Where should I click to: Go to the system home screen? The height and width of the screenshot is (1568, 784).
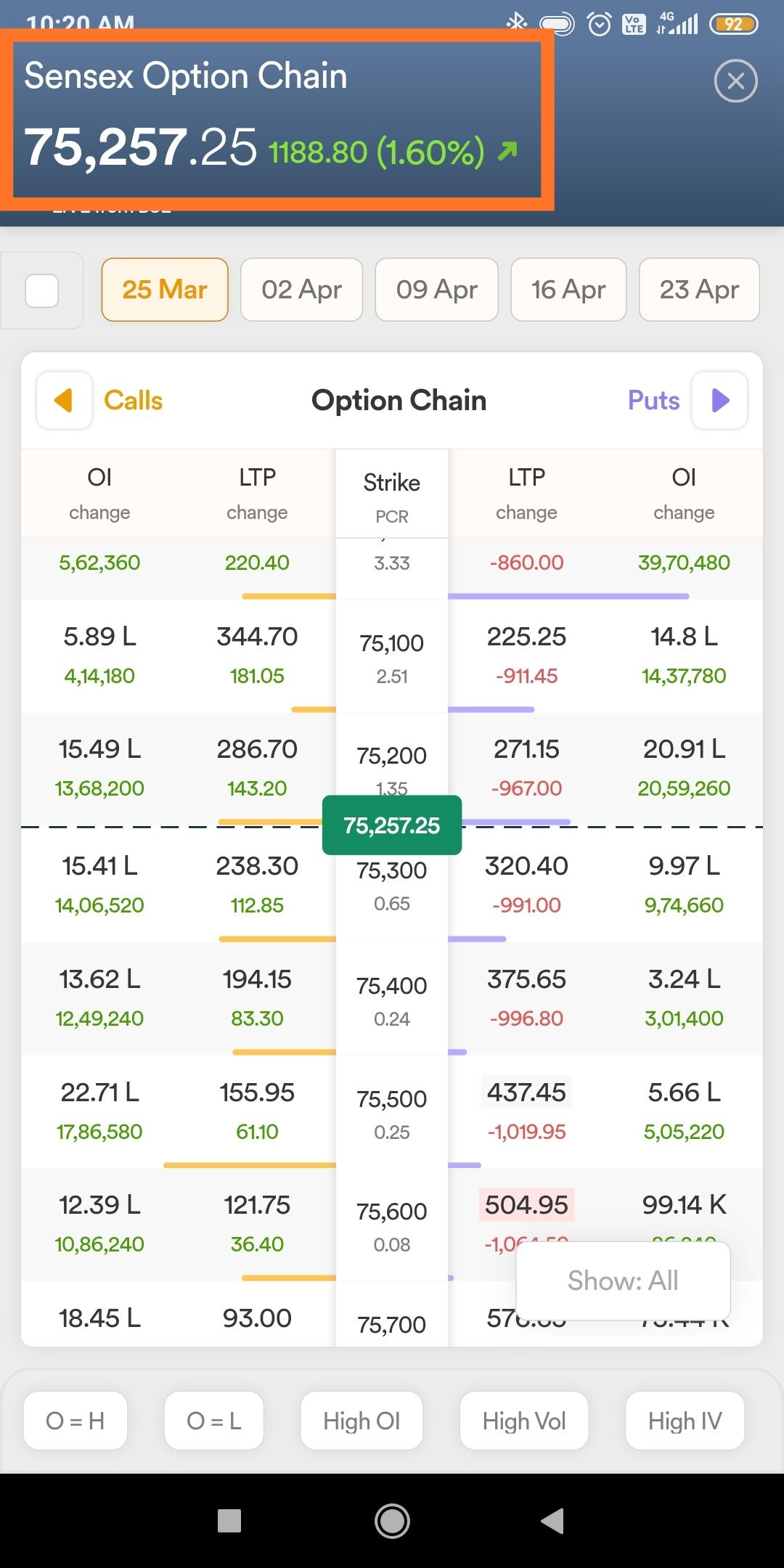pos(392,1521)
